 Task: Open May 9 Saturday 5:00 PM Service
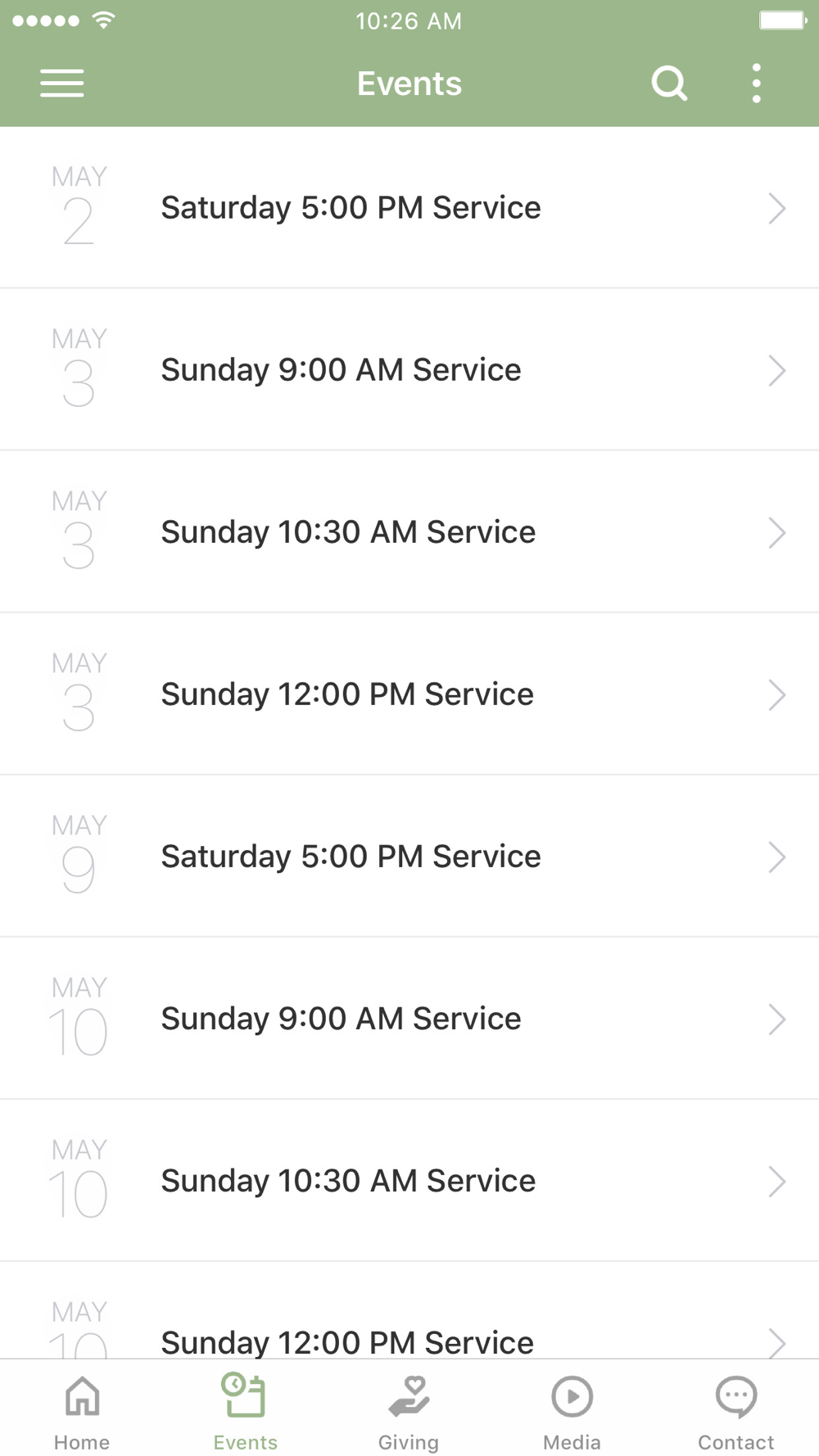coord(409,856)
